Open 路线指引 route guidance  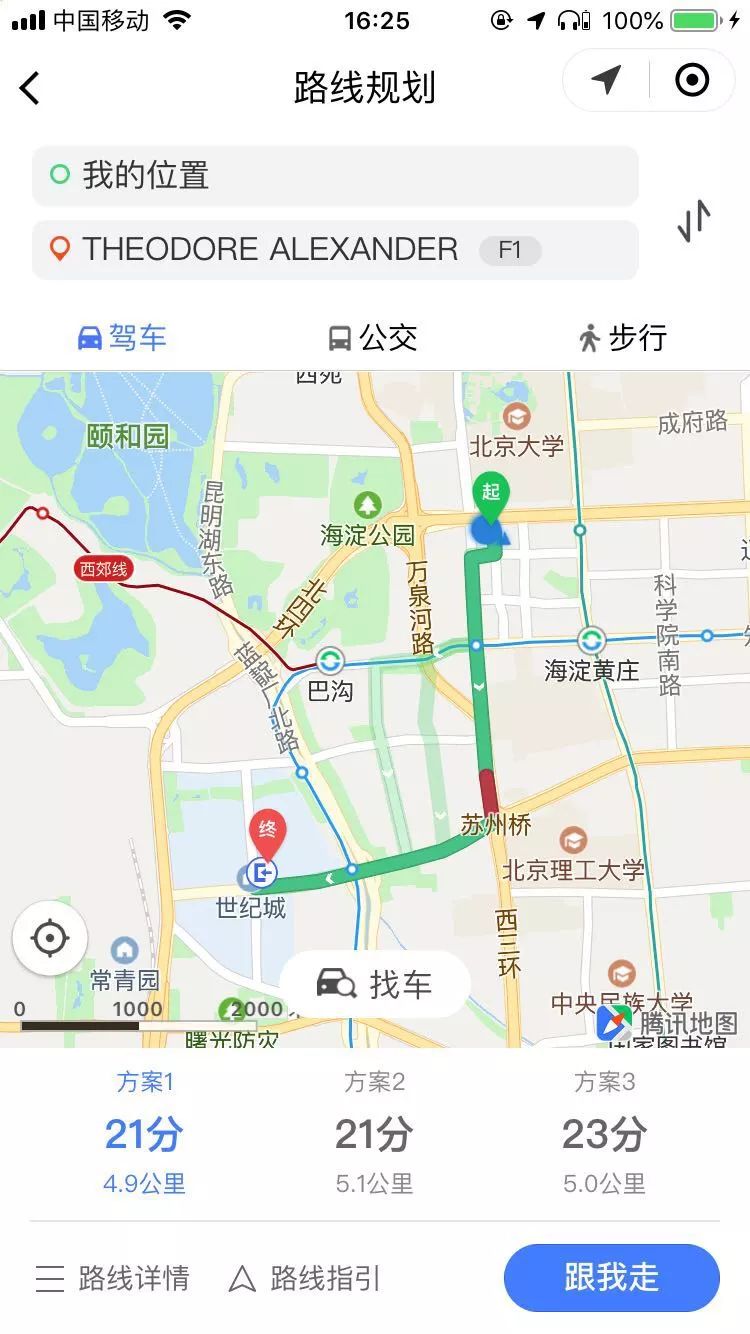(x=305, y=1278)
